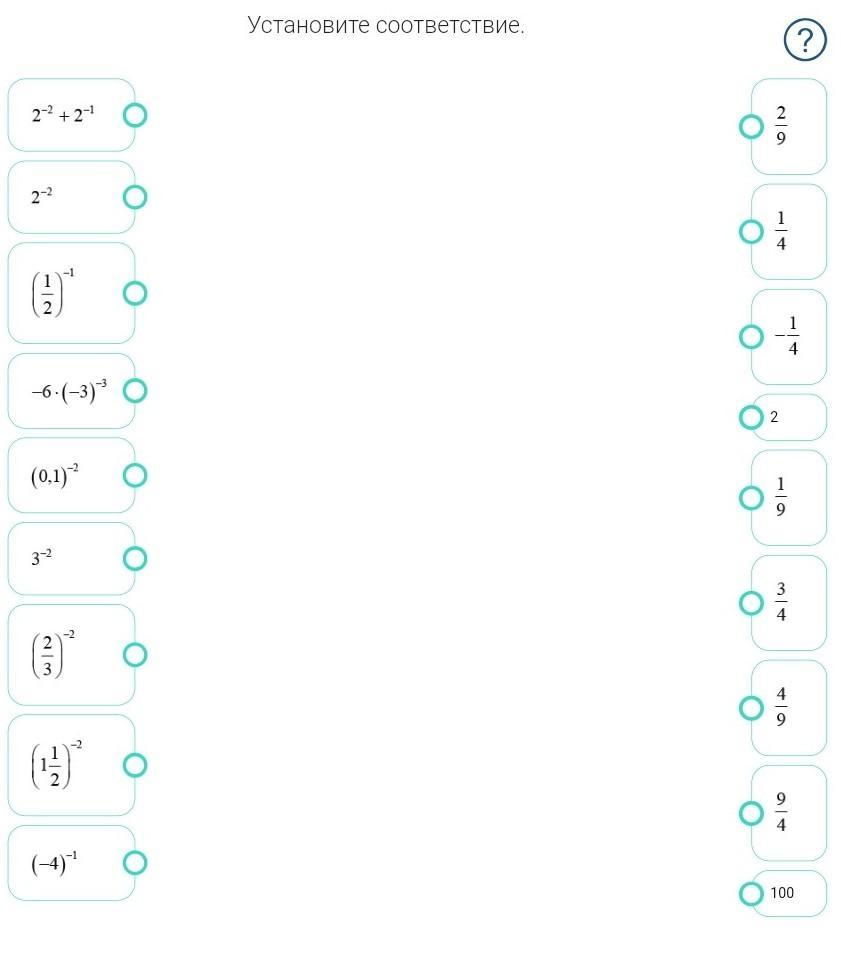This screenshot has height=969, width=841.
Task: Choose answer card 3/4
Action: point(789,603)
